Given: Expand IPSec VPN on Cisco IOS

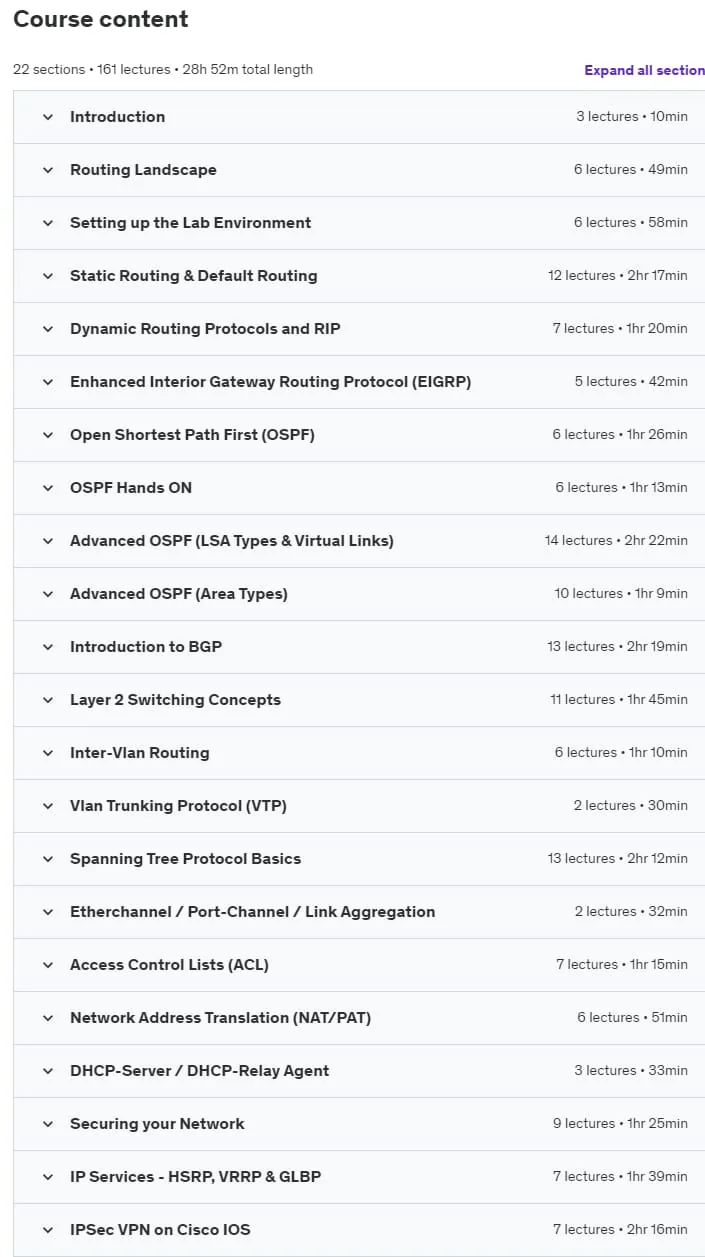Looking at the screenshot, I should tap(359, 1230).
